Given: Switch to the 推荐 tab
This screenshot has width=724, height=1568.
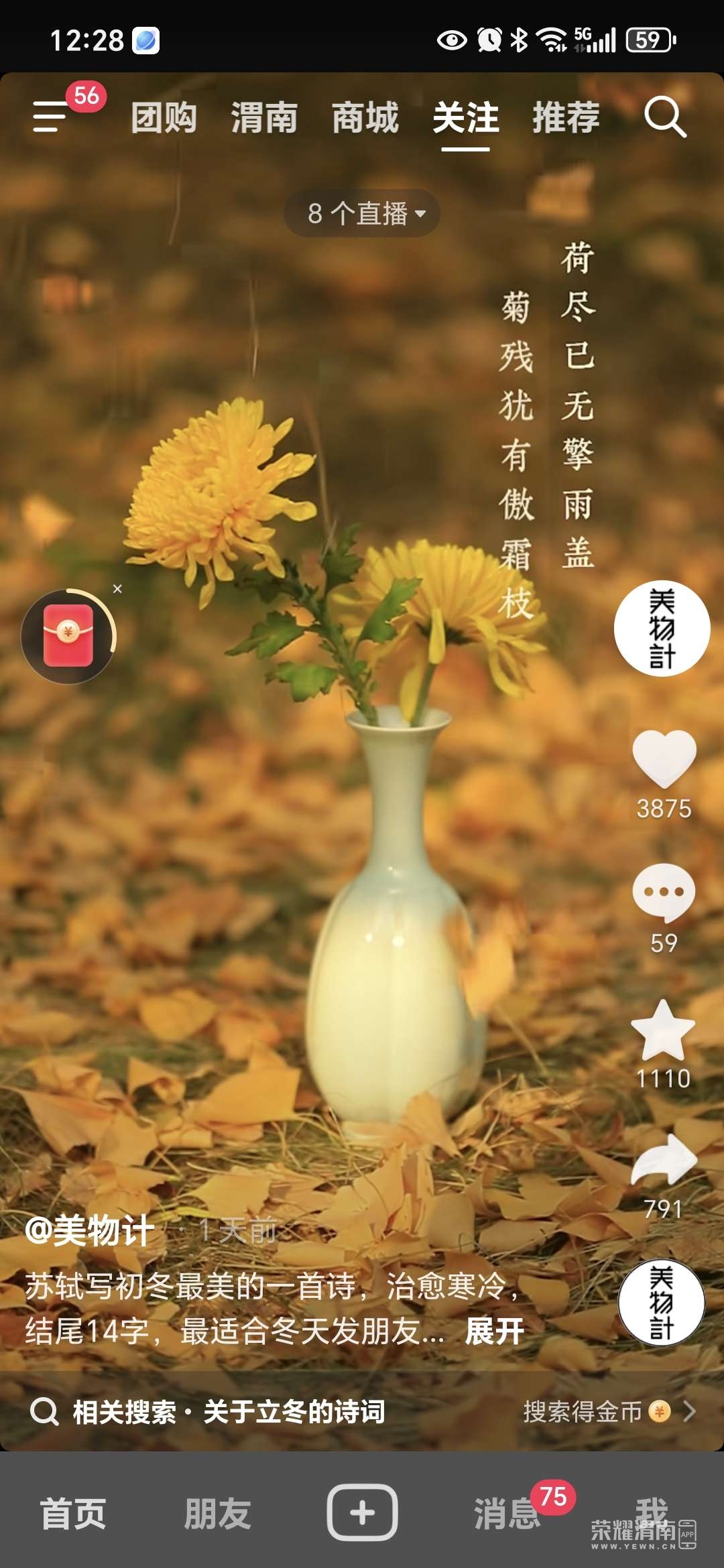Looking at the screenshot, I should pyautogui.click(x=566, y=118).
